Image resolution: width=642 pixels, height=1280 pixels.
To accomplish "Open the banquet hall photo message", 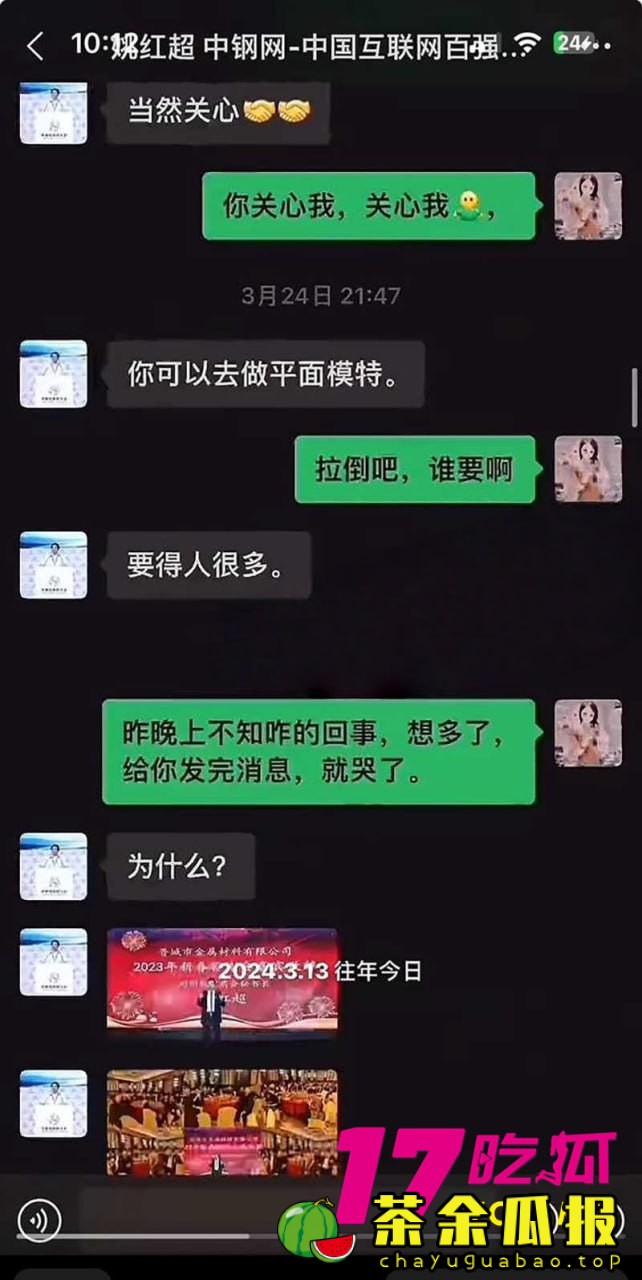I will click(x=222, y=1120).
